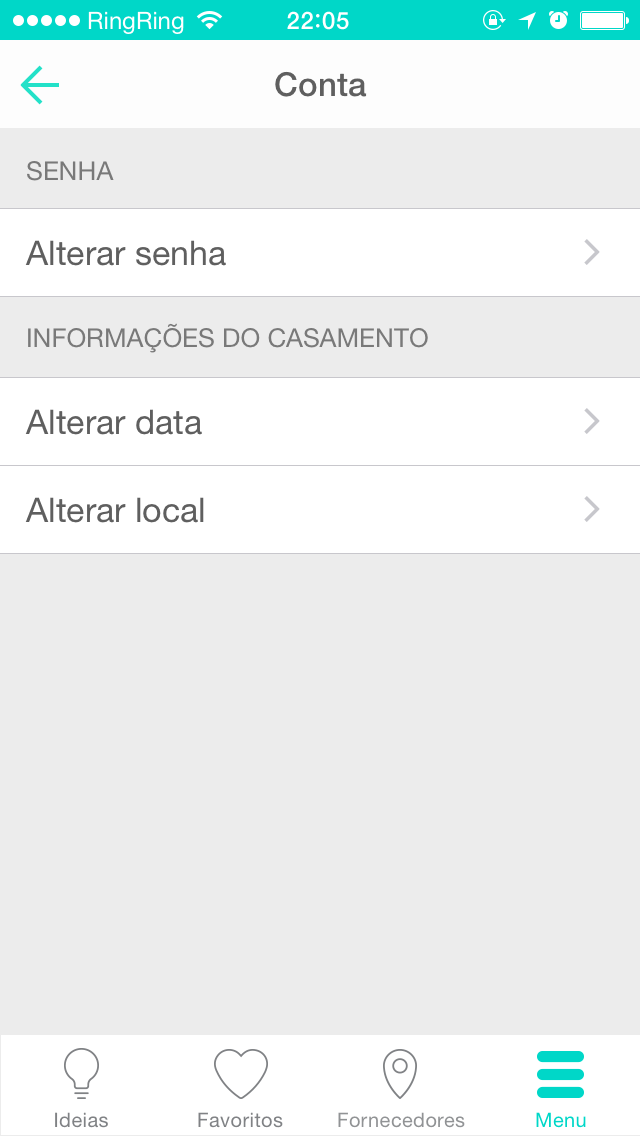Select the Alterar local row
This screenshot has height=1136, width=640.
click(320, 510)
